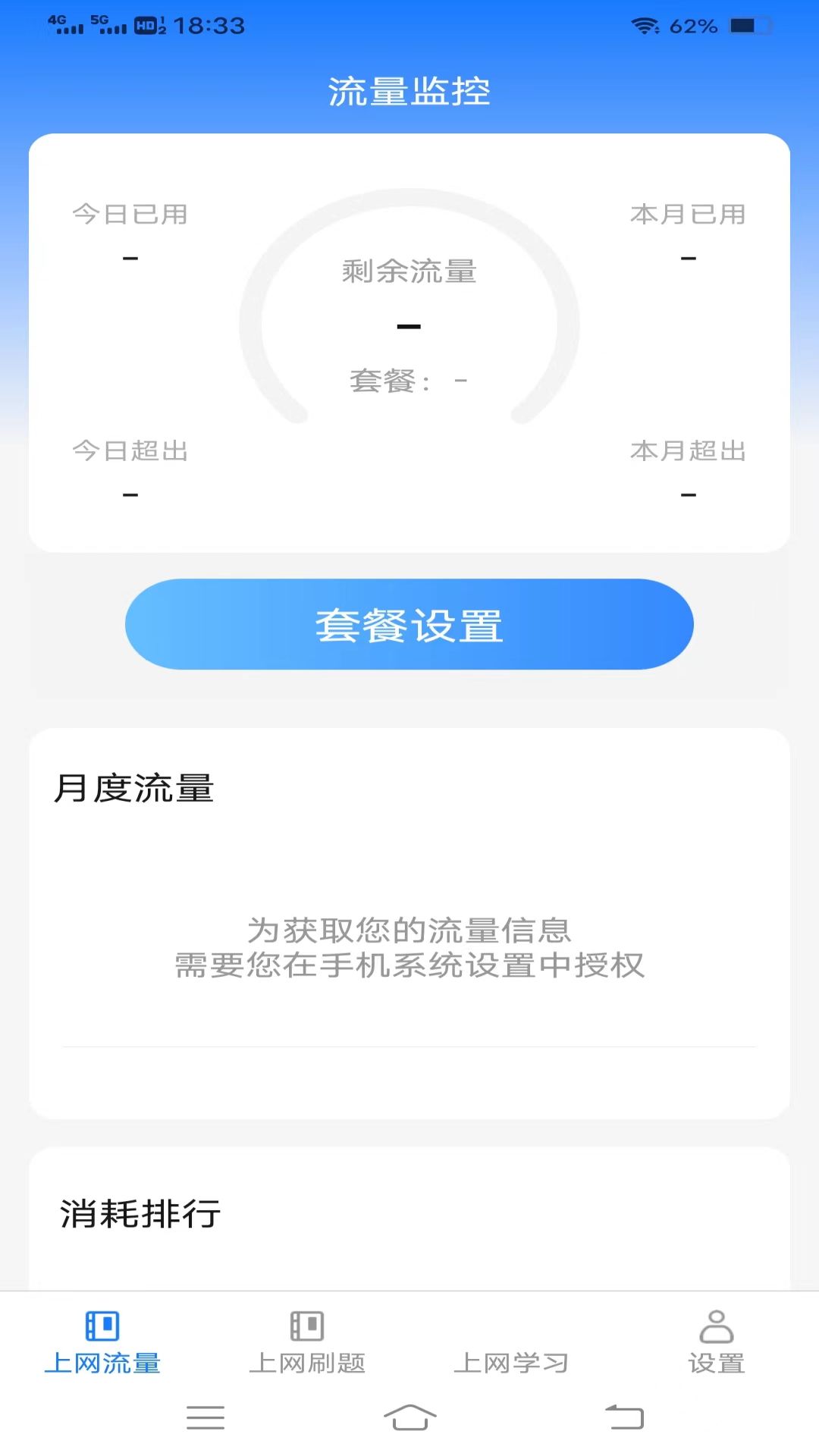Tap the 本月超出 value placeholder

point(687,497)
